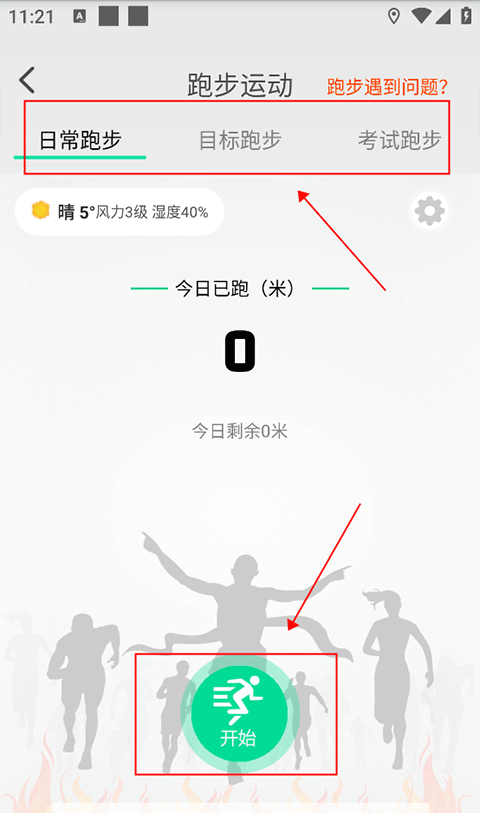
Task: Open the 跑步遇到问题? help link
Action: 387,87
